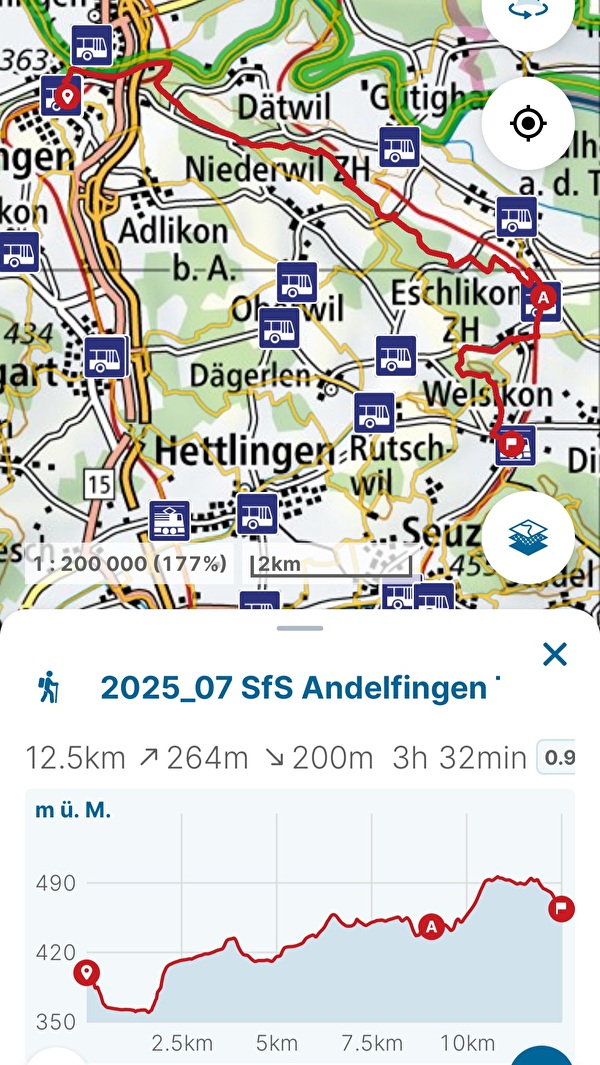Tap waypoint A on the elevation profile
The image size is (600, 1065).
432,926
